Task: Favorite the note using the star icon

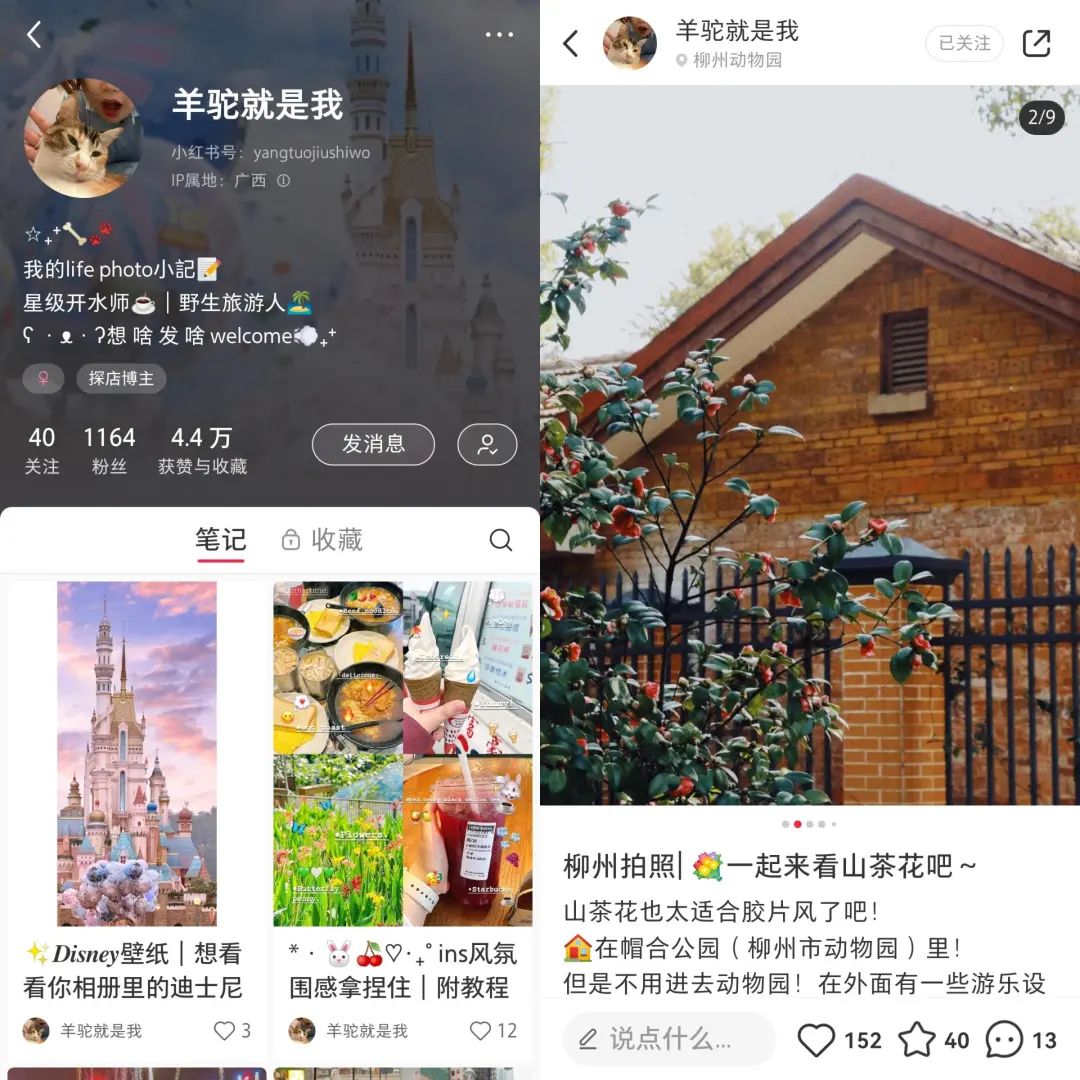Action: (917, 1040)
